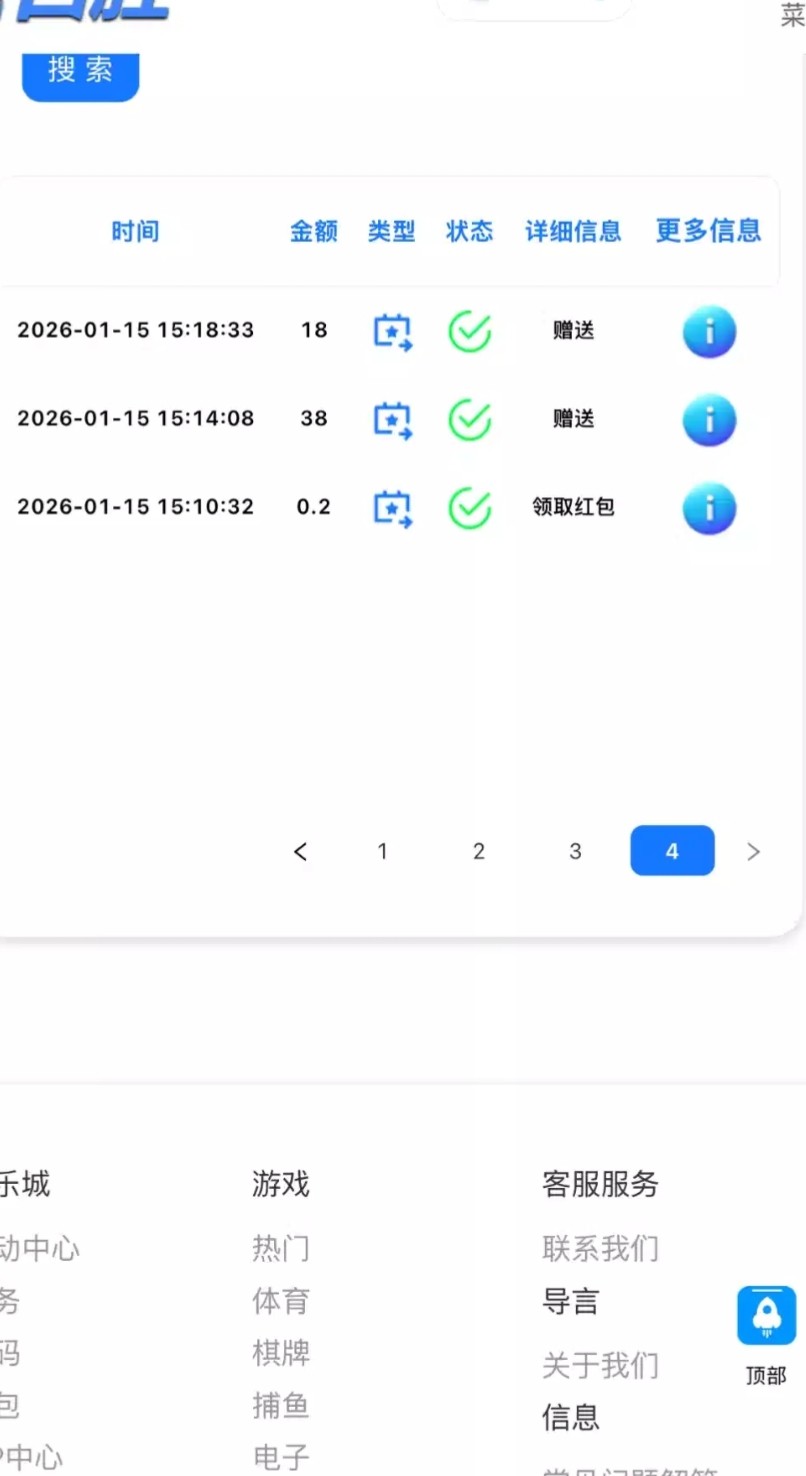Tap the next page arrow

754,851
